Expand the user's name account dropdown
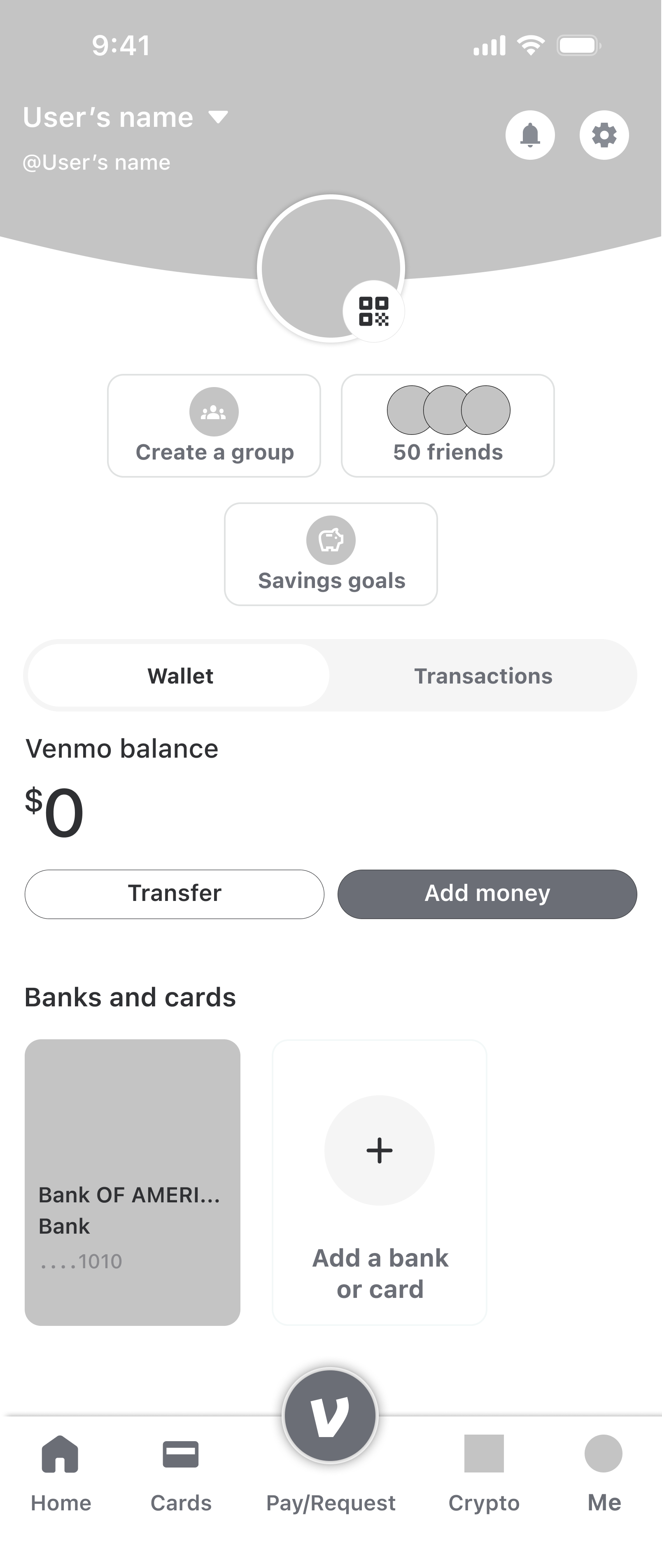 [218, 117]
